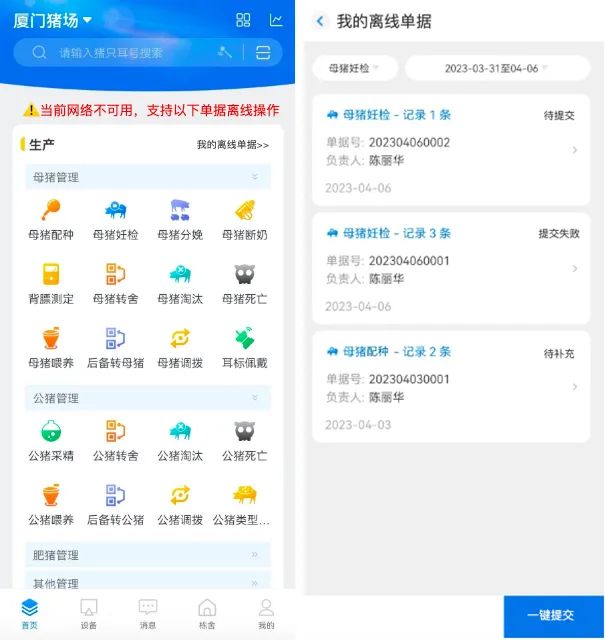Open the chart statistics icon
This screenshot has width=605, height=640.
click(276, 20)
